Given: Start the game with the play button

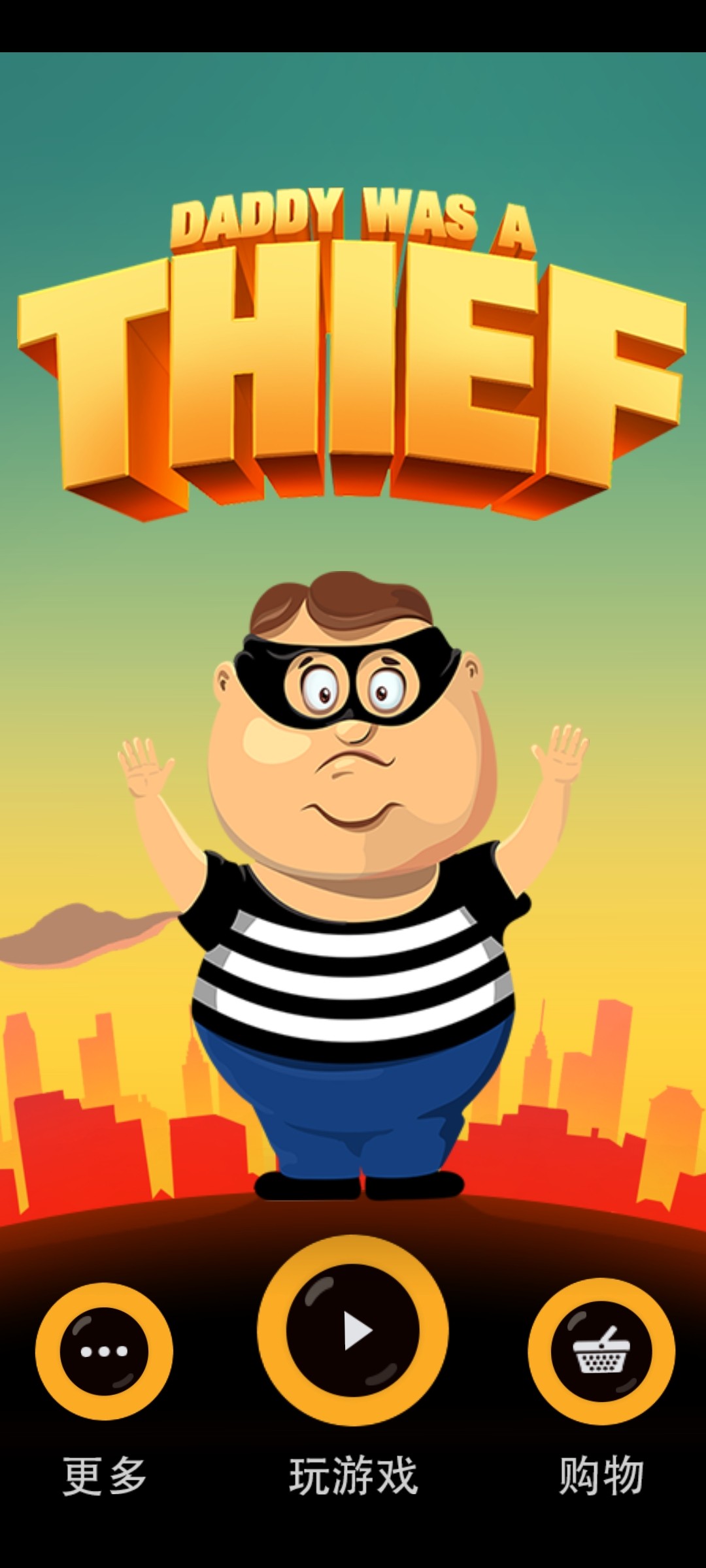Looking at the screenshot, I should (353, 1330).
